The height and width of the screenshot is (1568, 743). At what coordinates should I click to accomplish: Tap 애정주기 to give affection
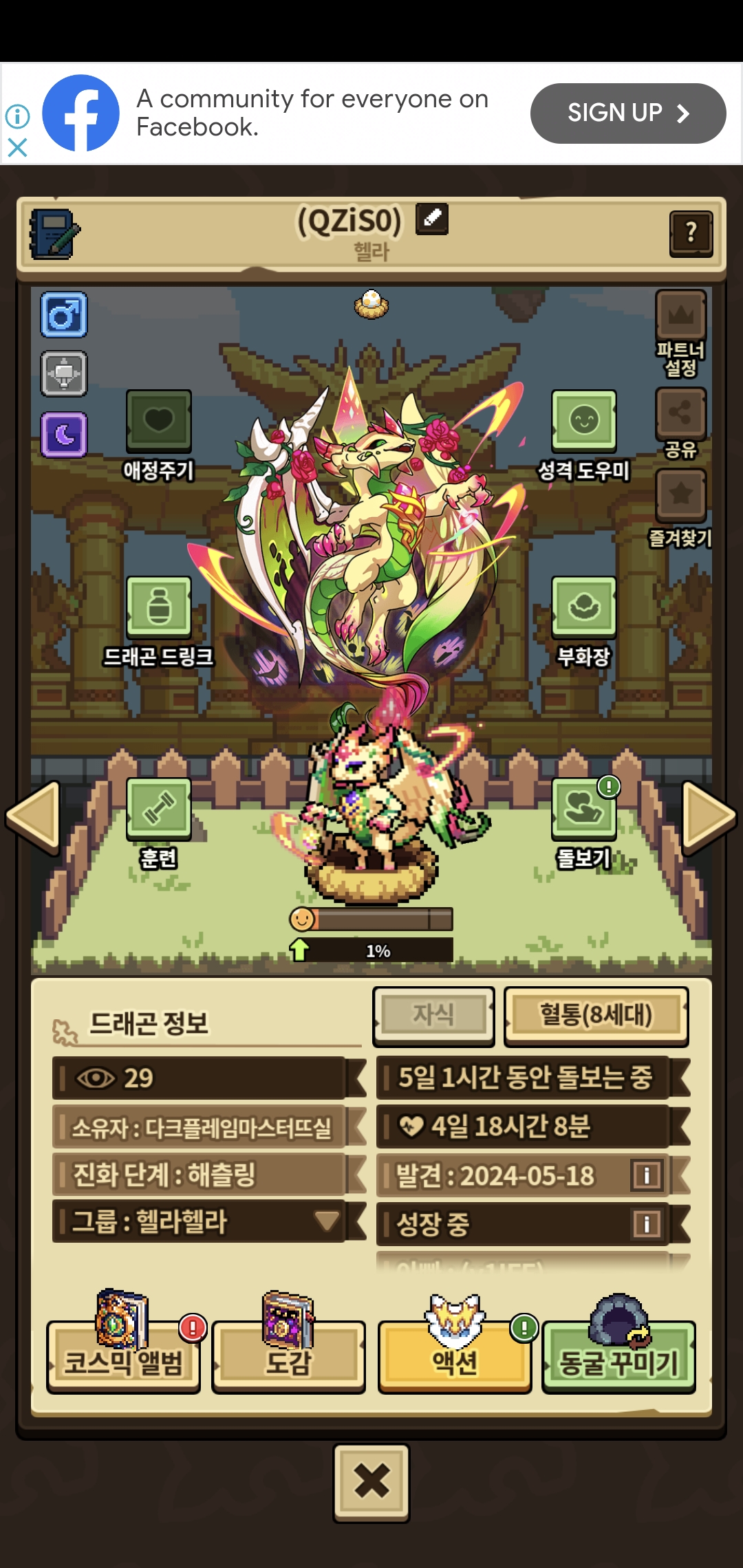(x=159, y=421)
